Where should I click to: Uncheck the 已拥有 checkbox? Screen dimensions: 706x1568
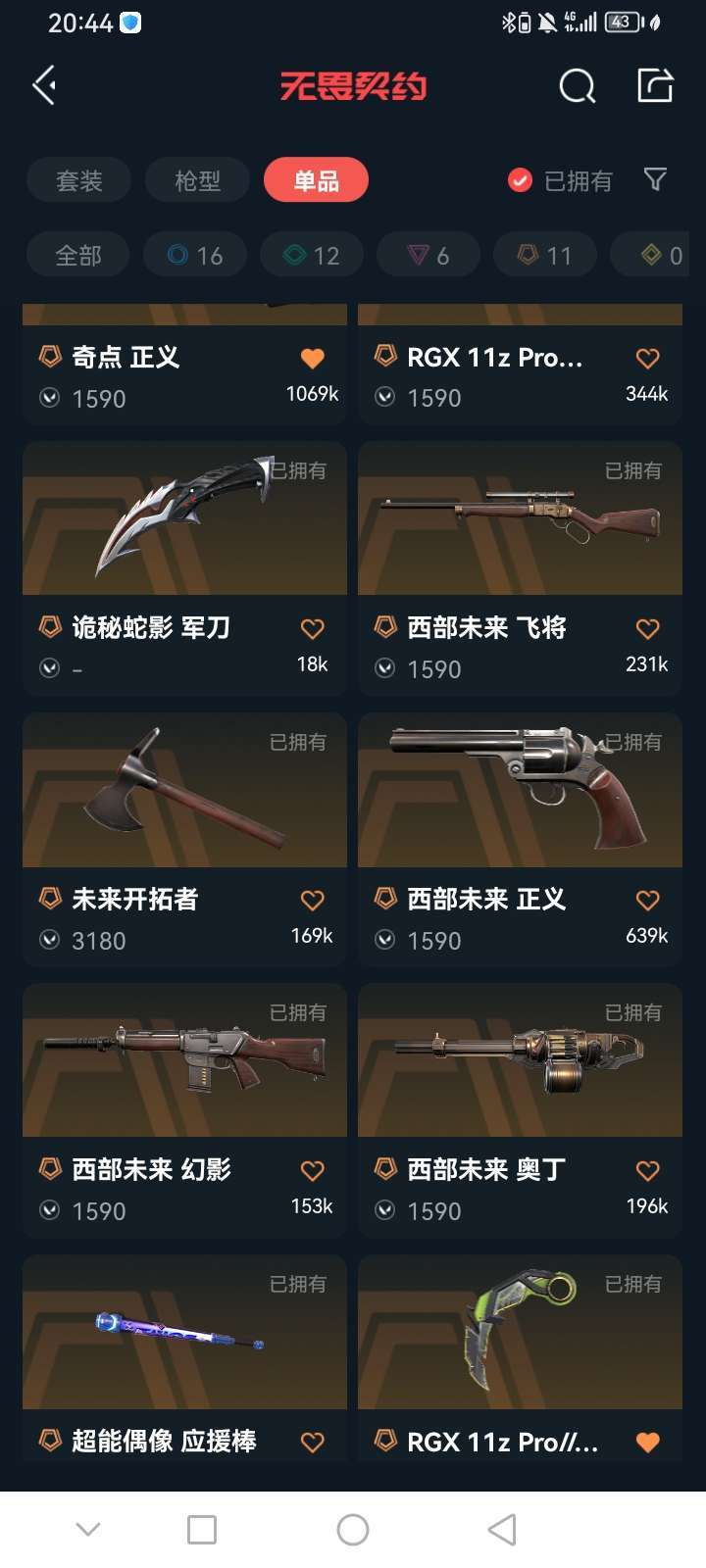(x=520, y=180)
